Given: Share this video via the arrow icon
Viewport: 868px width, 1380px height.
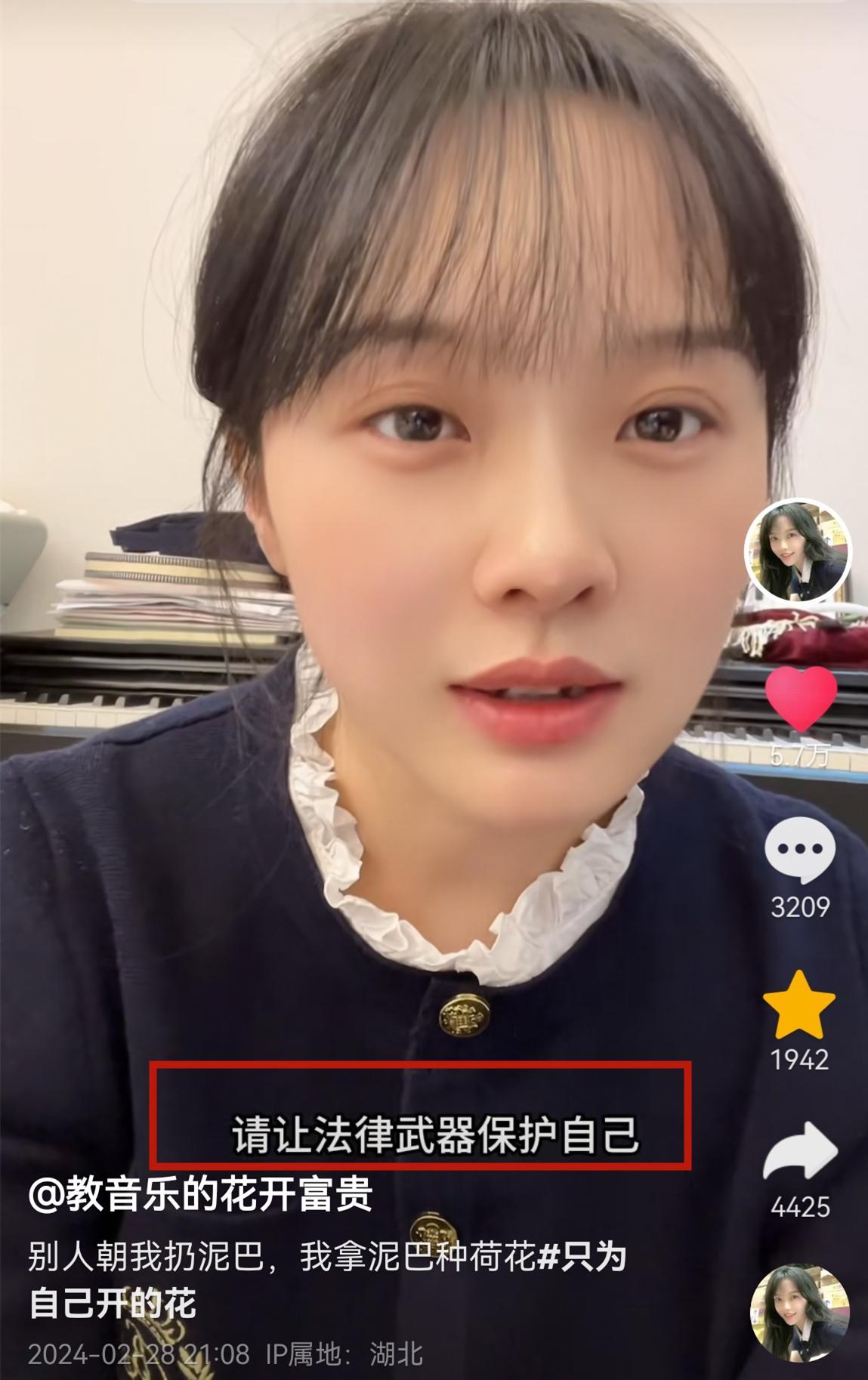Looking at the screenshot, I should pyautogui.click(x=800, y=1152).
